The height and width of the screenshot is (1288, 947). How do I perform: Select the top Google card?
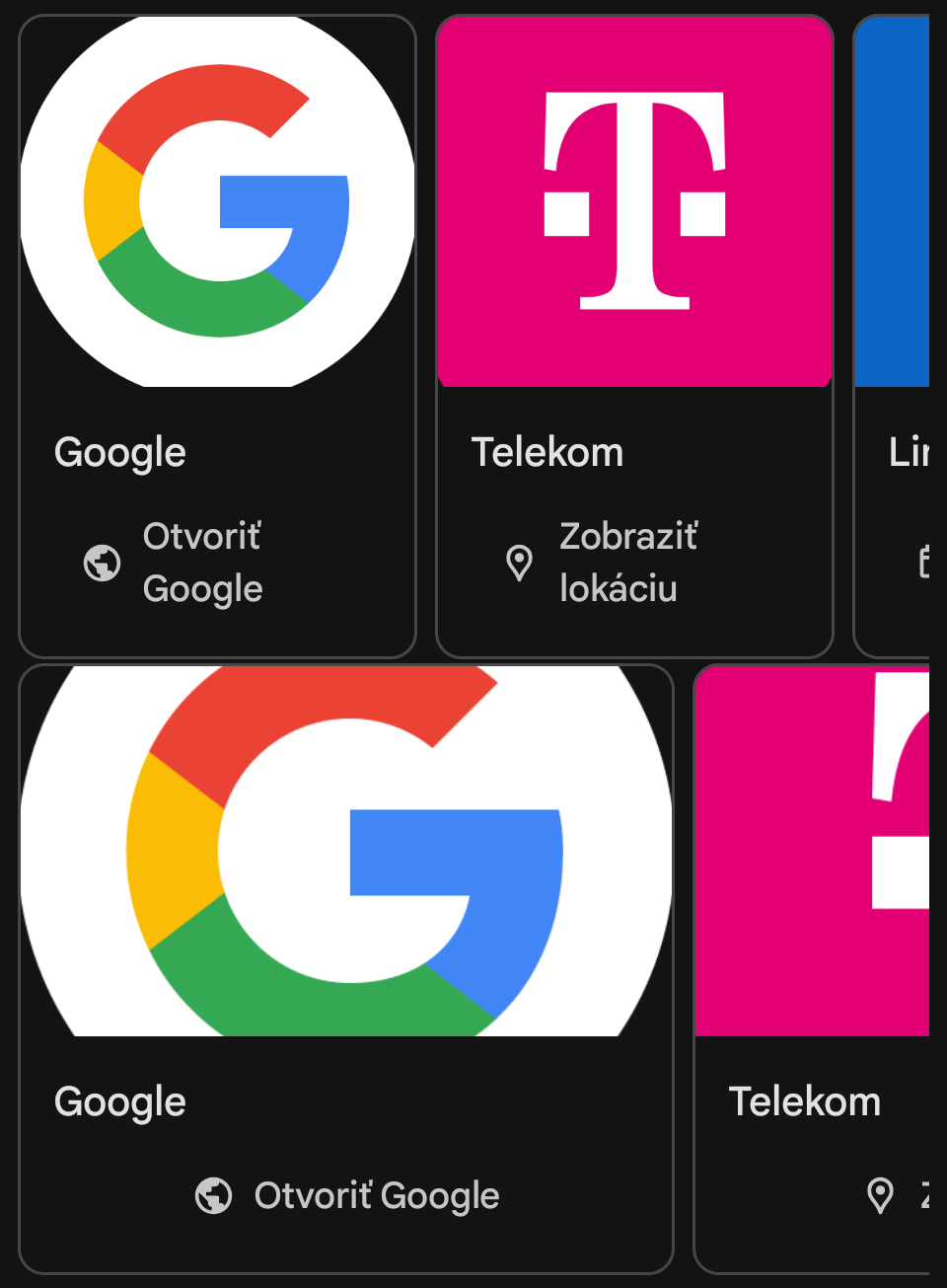coord(217,331)
